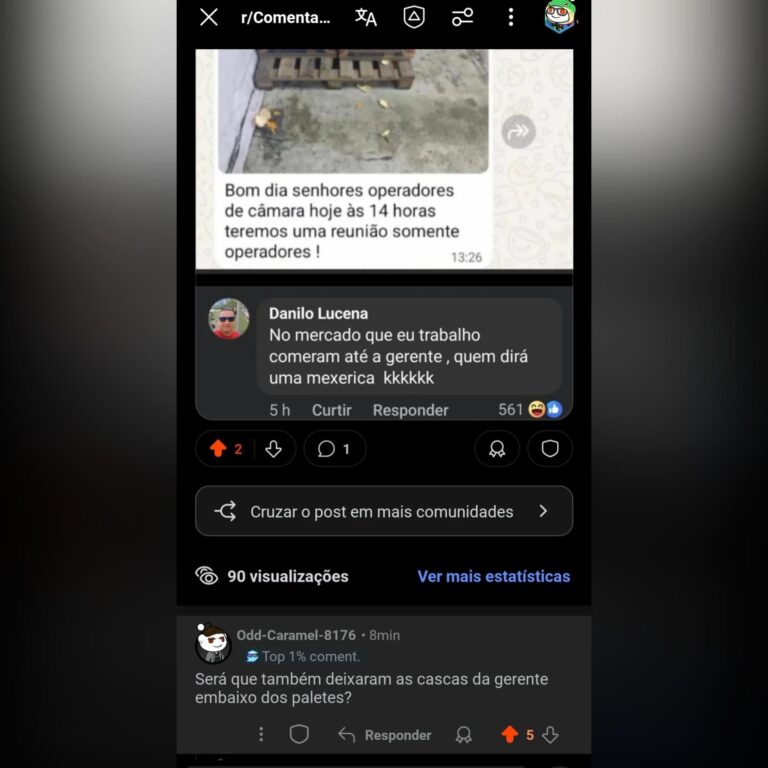Give an award to the post
The width and height of the screenshot is (768, 768).
pos(497,449)
